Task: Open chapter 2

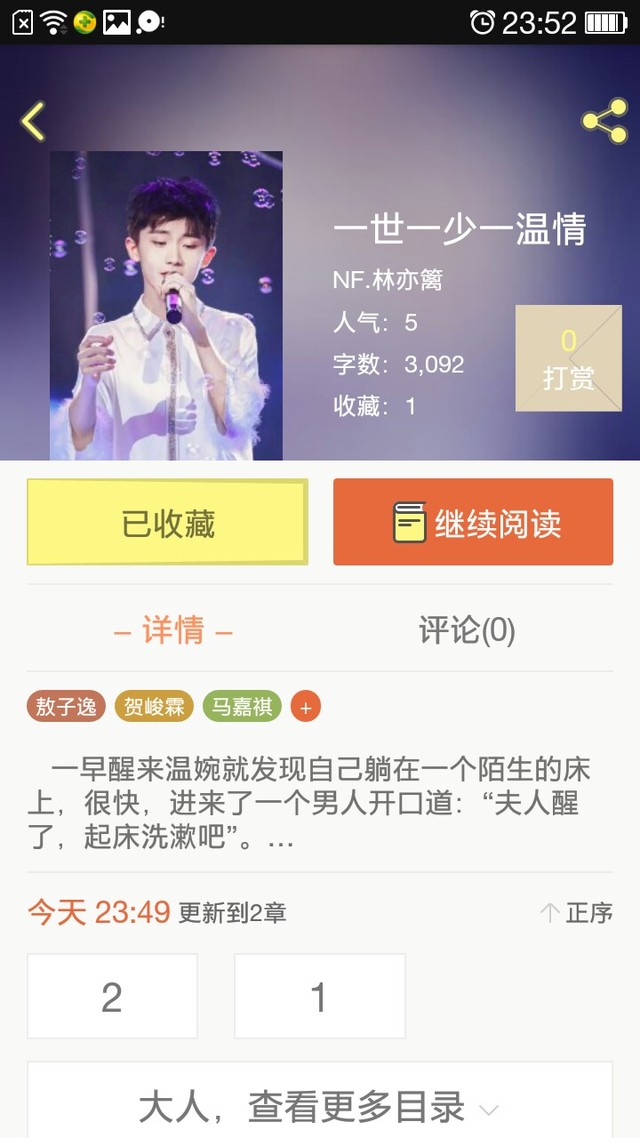Action: [112, 996]
